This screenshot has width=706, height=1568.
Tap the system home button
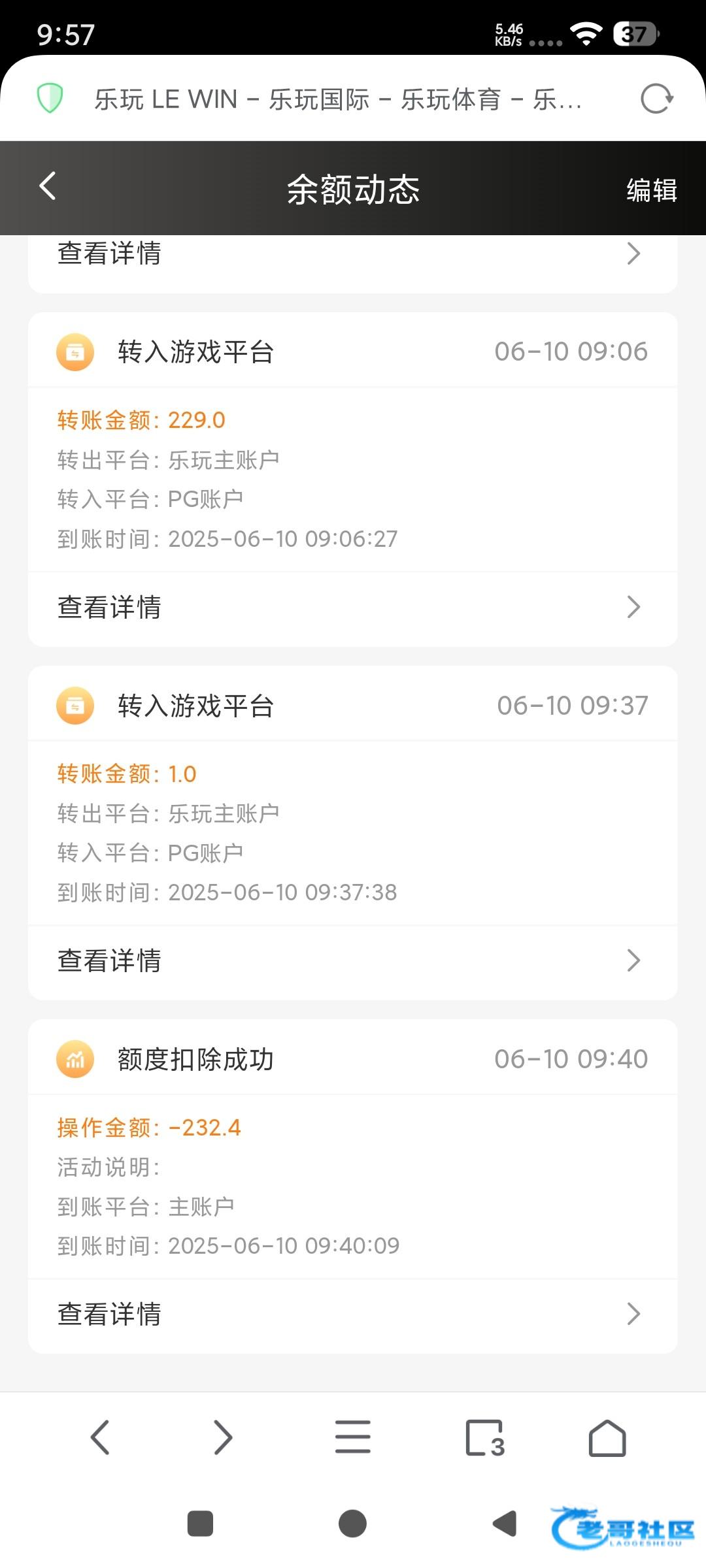tap(352, 1524)
